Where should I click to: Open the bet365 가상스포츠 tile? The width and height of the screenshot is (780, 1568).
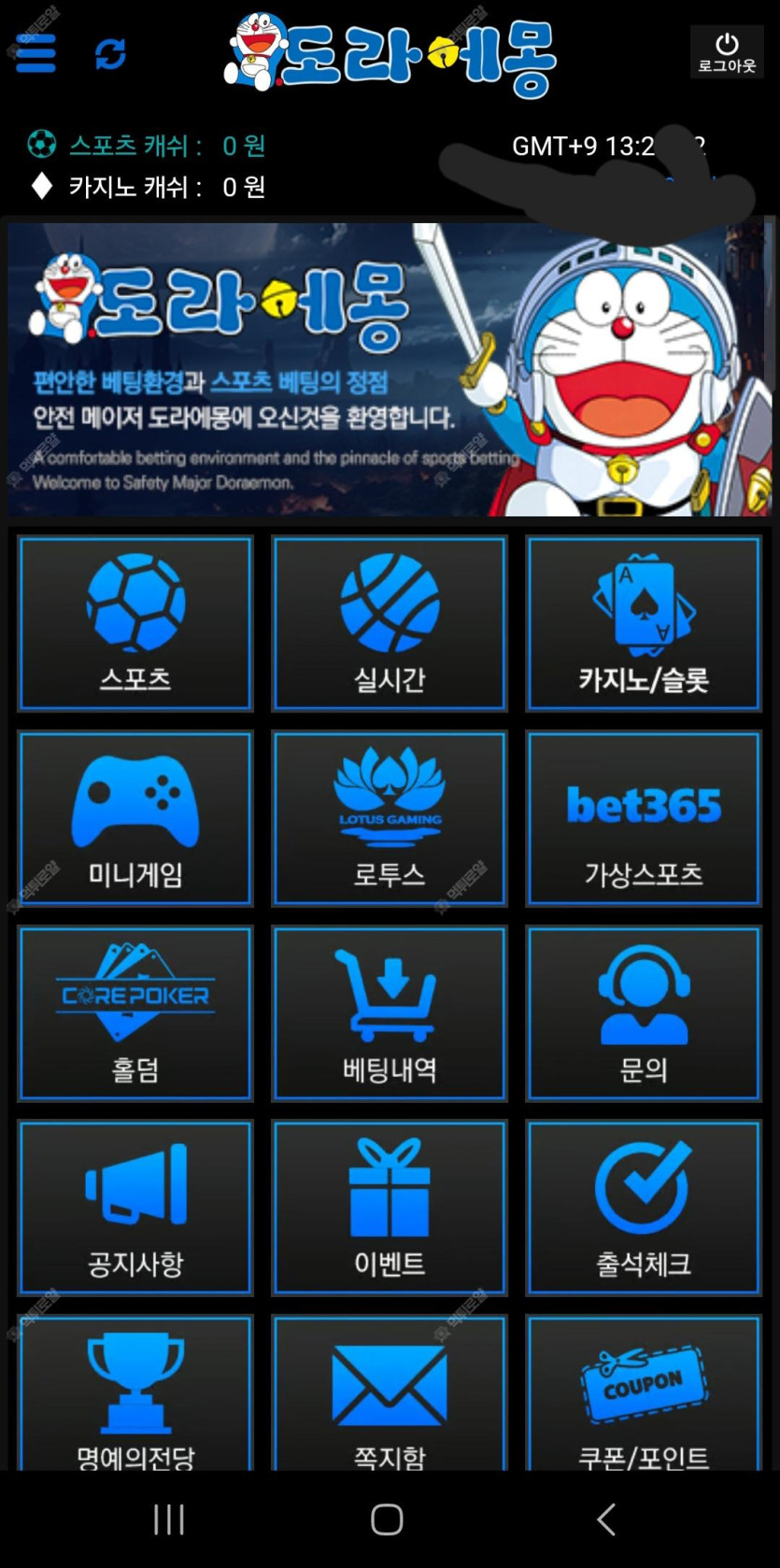click(644, 819)
